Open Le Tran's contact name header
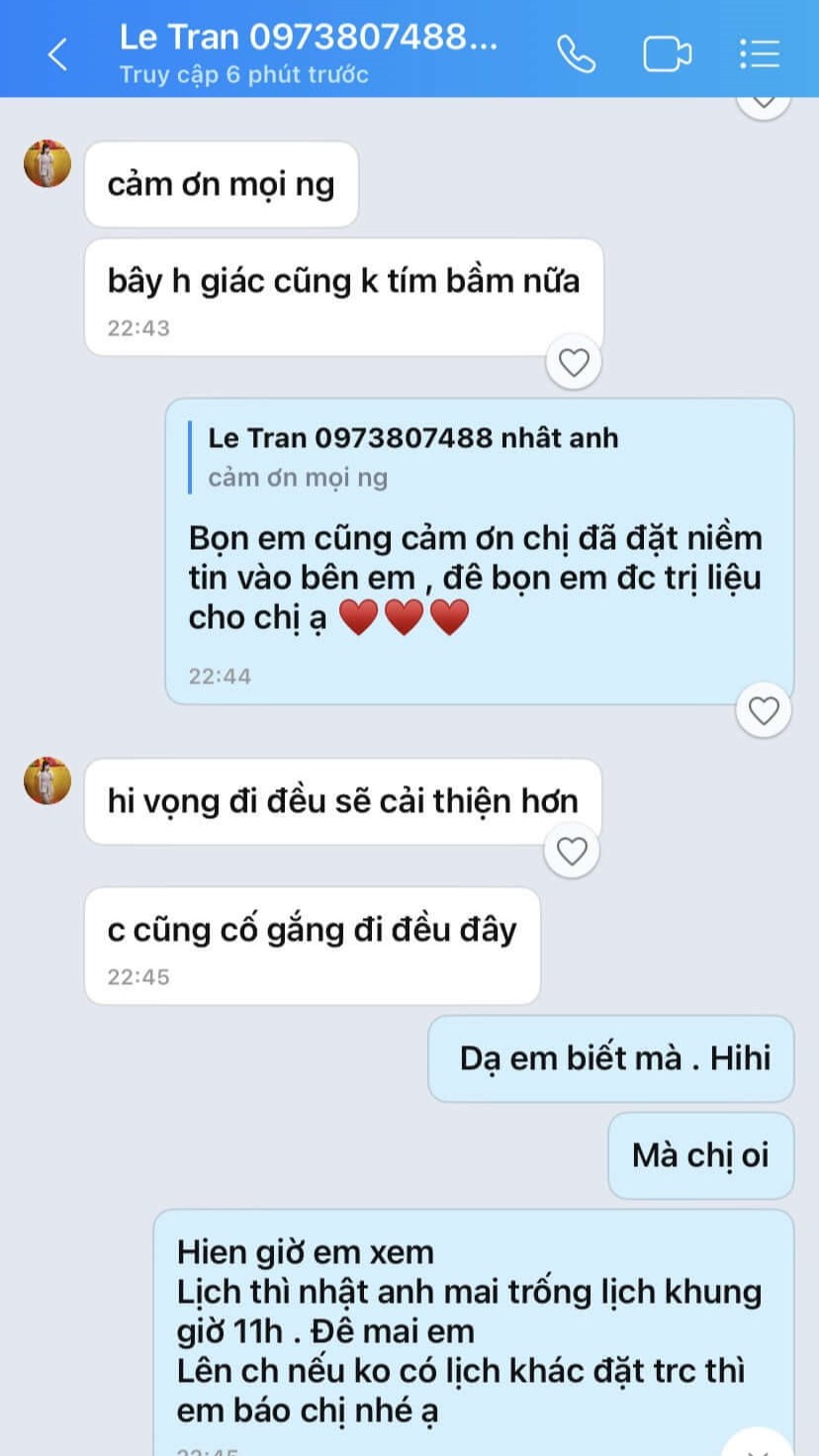Viewport: 819px width, 1456px height. 307,40
